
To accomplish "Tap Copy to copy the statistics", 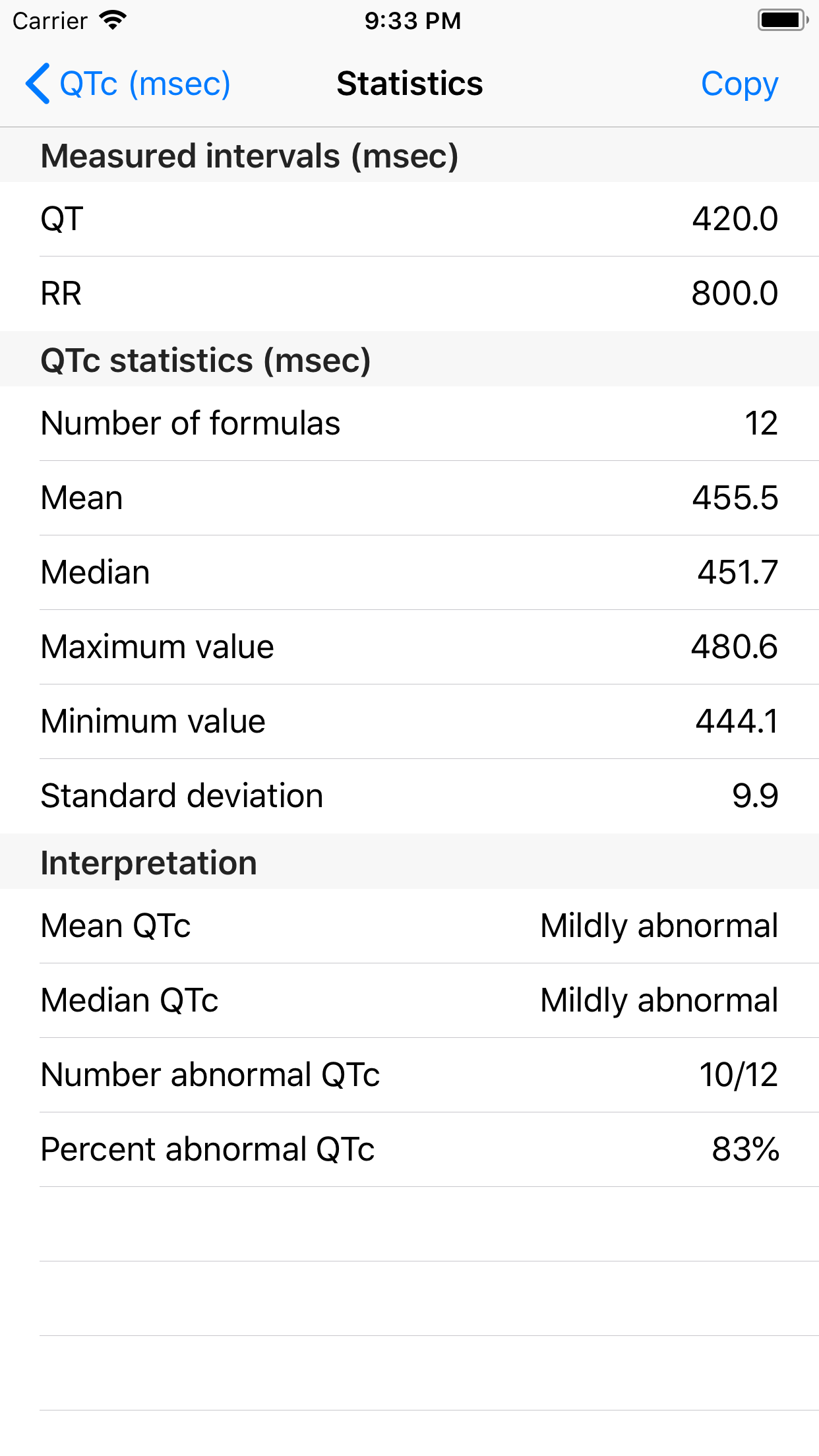I will 739,84.
